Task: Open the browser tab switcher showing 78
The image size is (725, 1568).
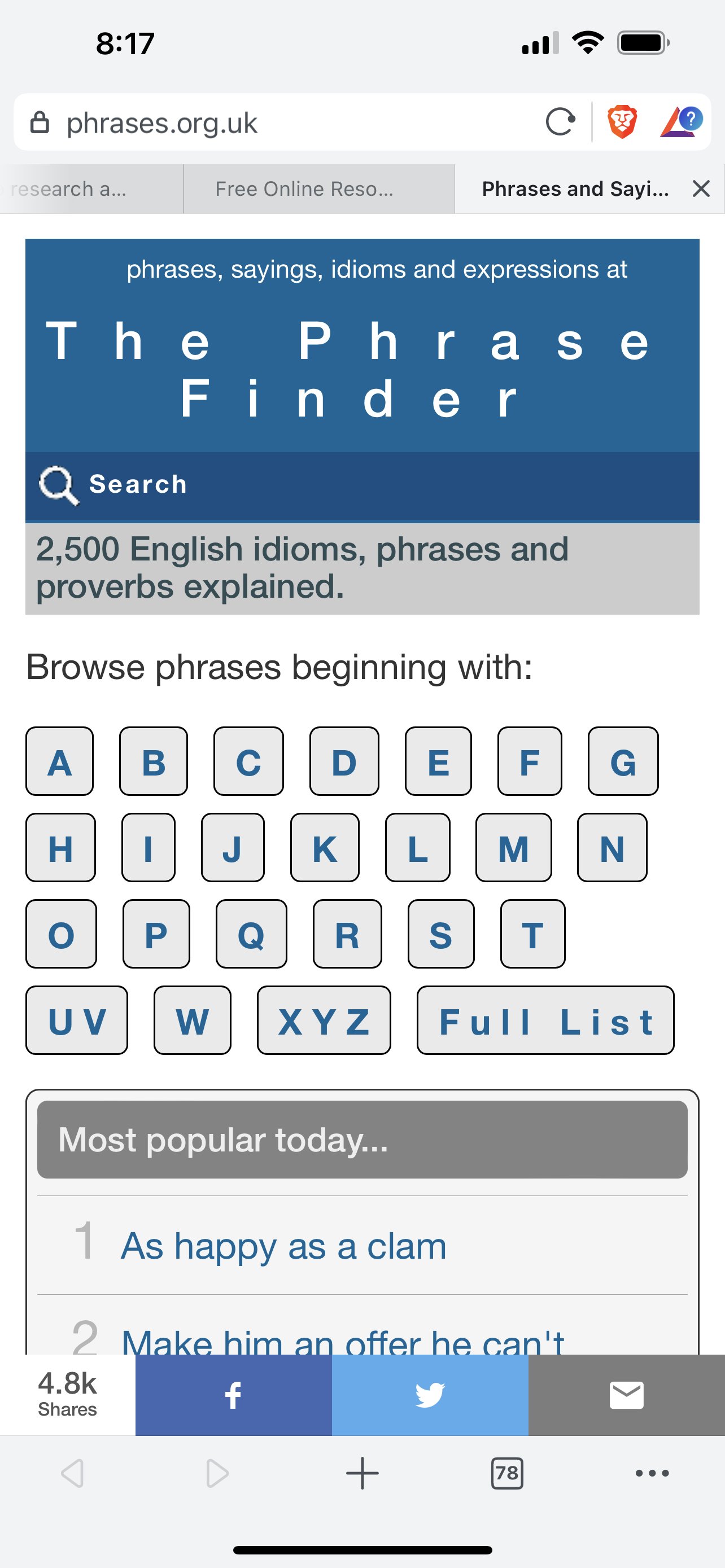Action: pyautogui.click(x=506, y=1473)
